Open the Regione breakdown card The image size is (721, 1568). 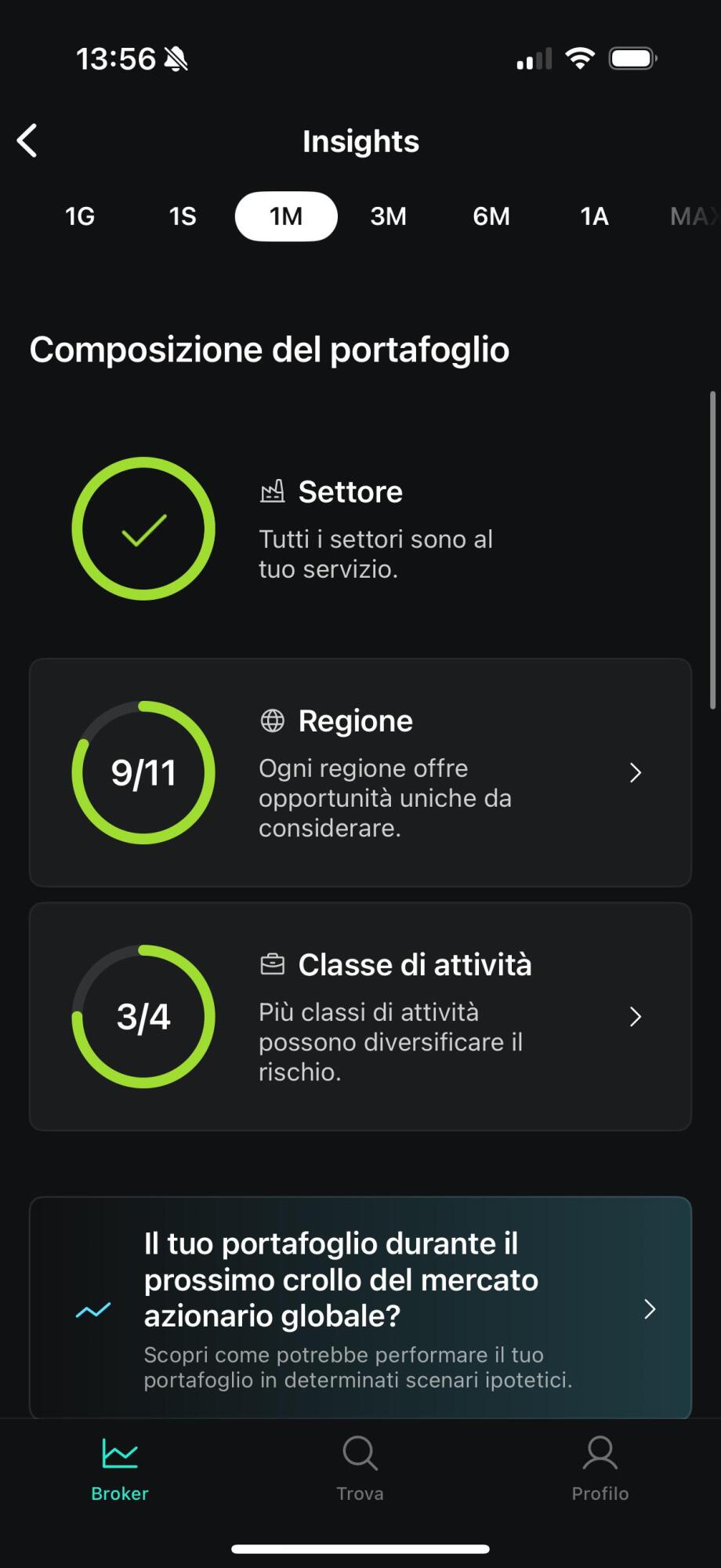pyautogui.click(x=360, y=772)
